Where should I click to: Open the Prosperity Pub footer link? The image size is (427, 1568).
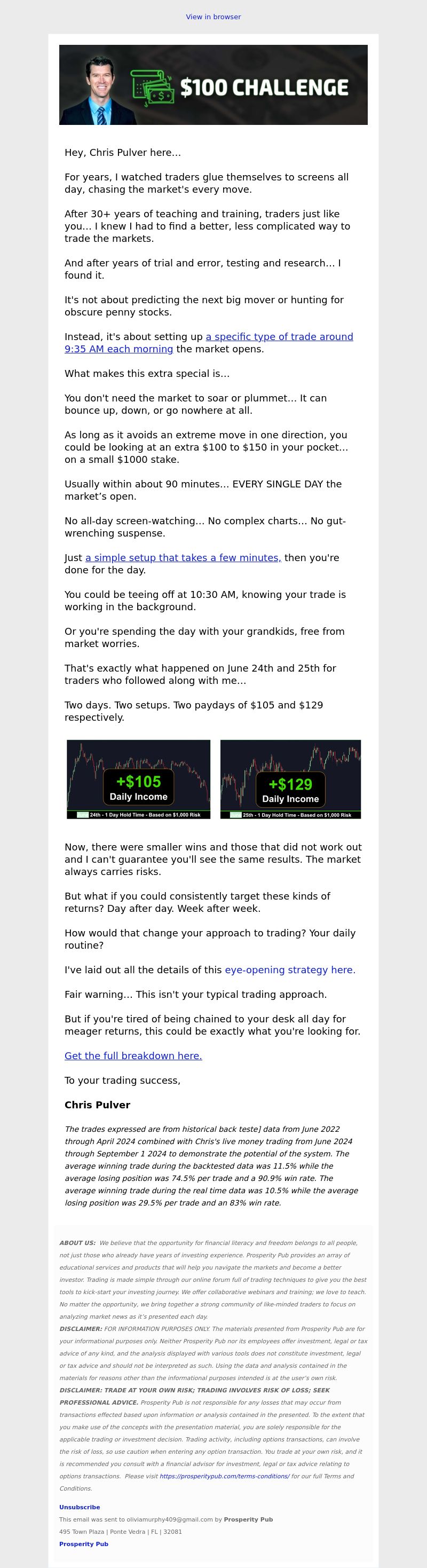[83, 1543]
